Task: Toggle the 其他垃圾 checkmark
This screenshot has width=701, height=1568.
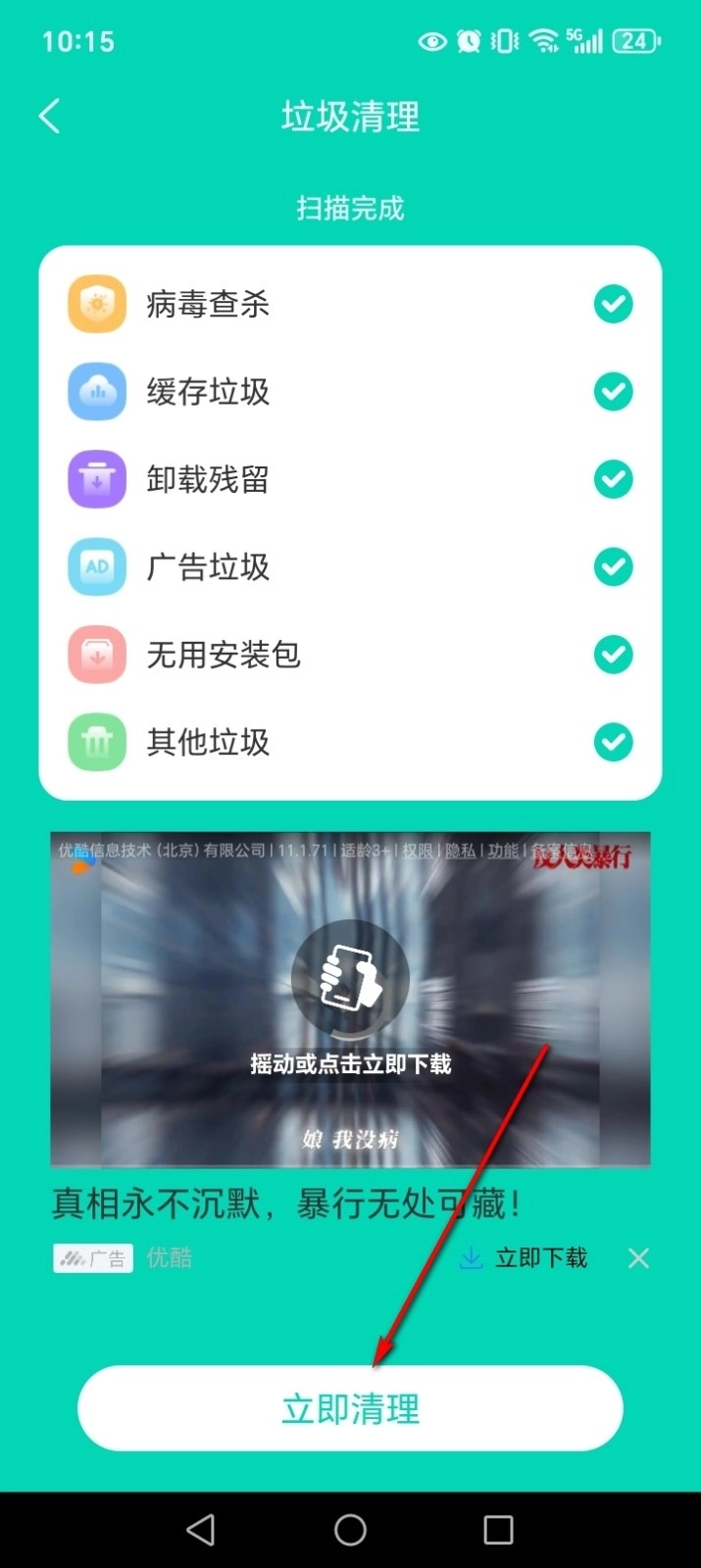Action: [614, 742]
